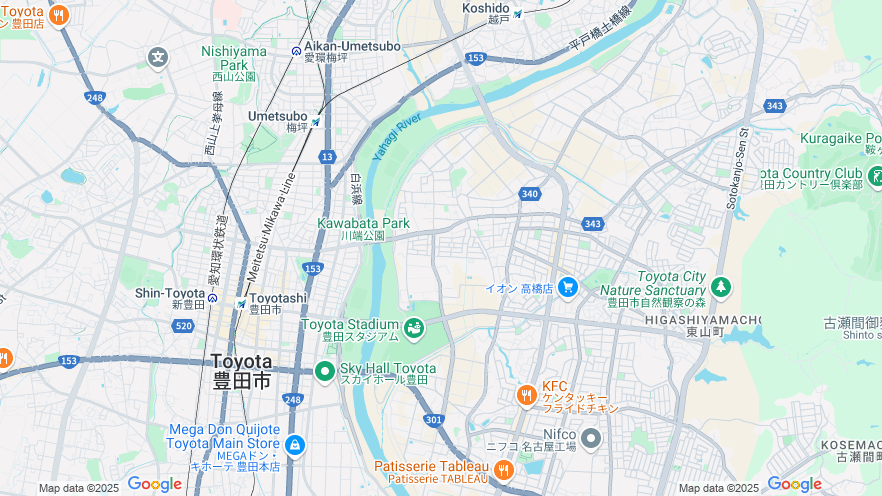
Task: Tap the KFC restaurant marker
Action: 526,397
